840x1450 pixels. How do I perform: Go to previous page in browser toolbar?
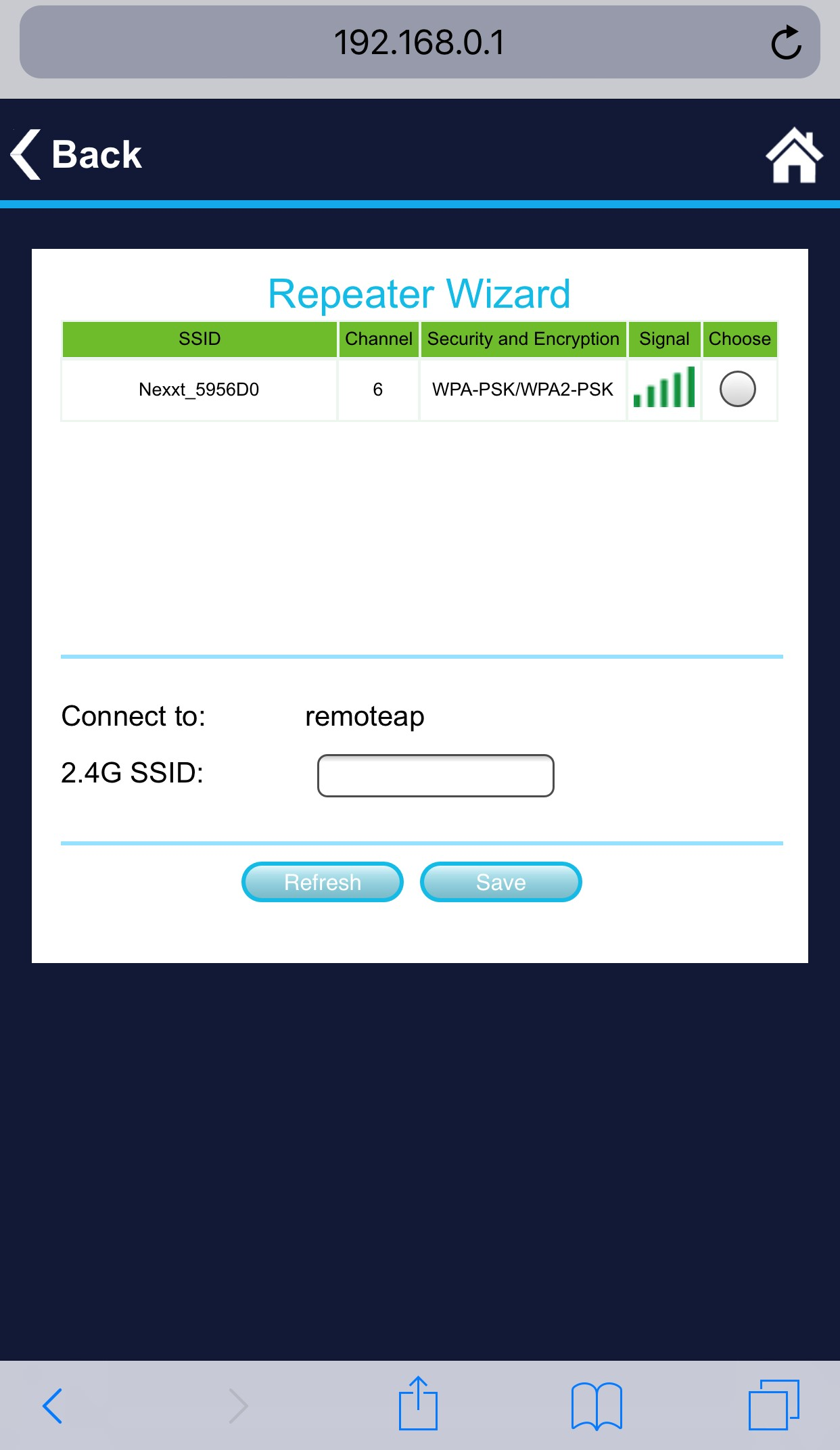pyautogui.click(x=53, y=1406)
